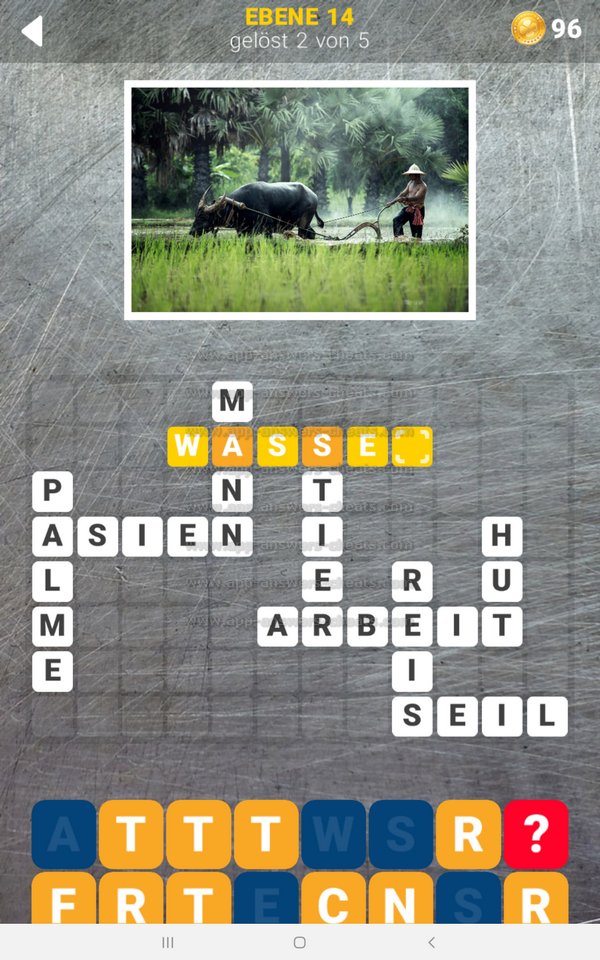Enlarge the rice field puzzle photo

coord(300,200)
